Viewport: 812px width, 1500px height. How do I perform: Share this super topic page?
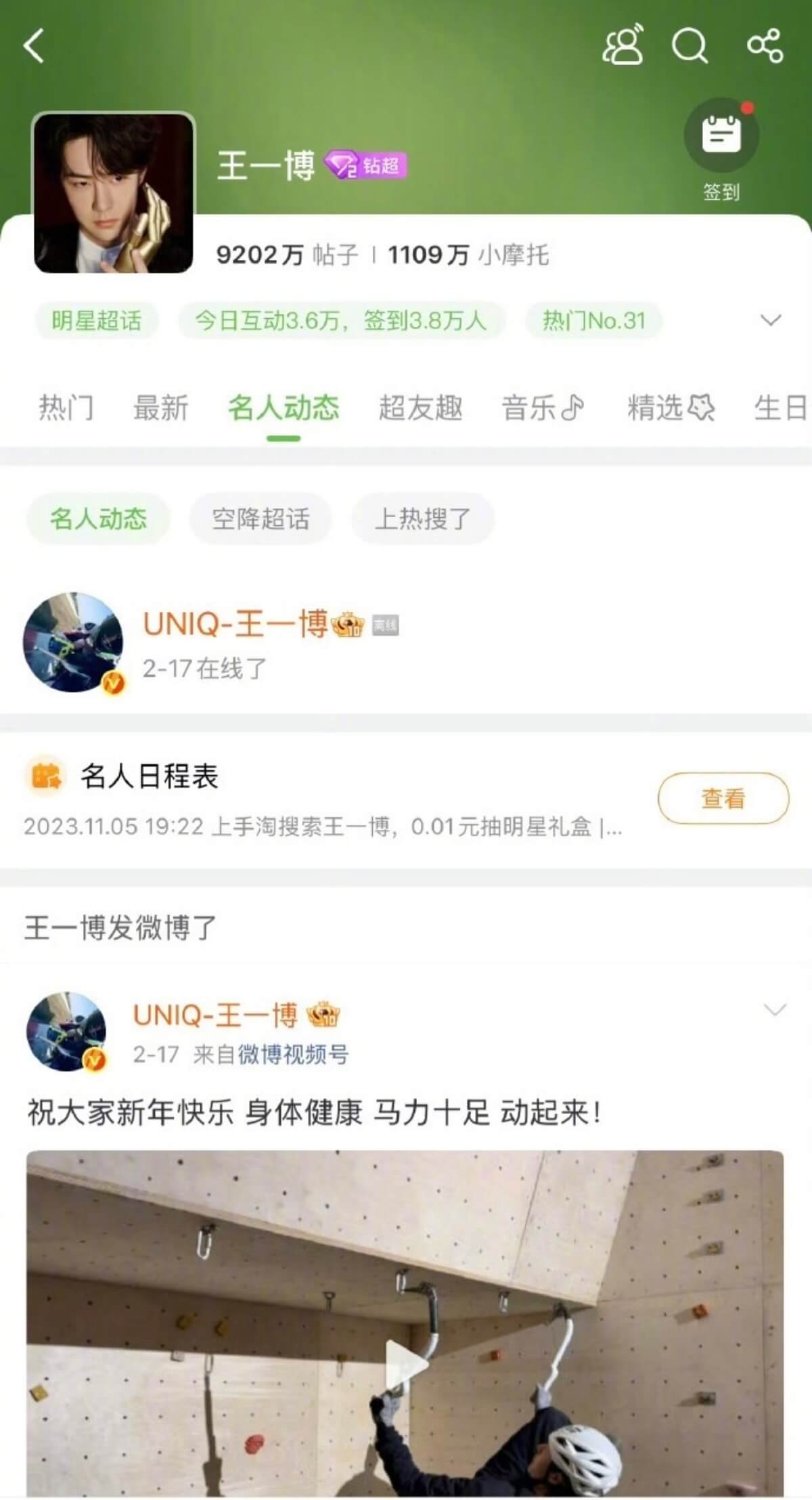(765, 46)
